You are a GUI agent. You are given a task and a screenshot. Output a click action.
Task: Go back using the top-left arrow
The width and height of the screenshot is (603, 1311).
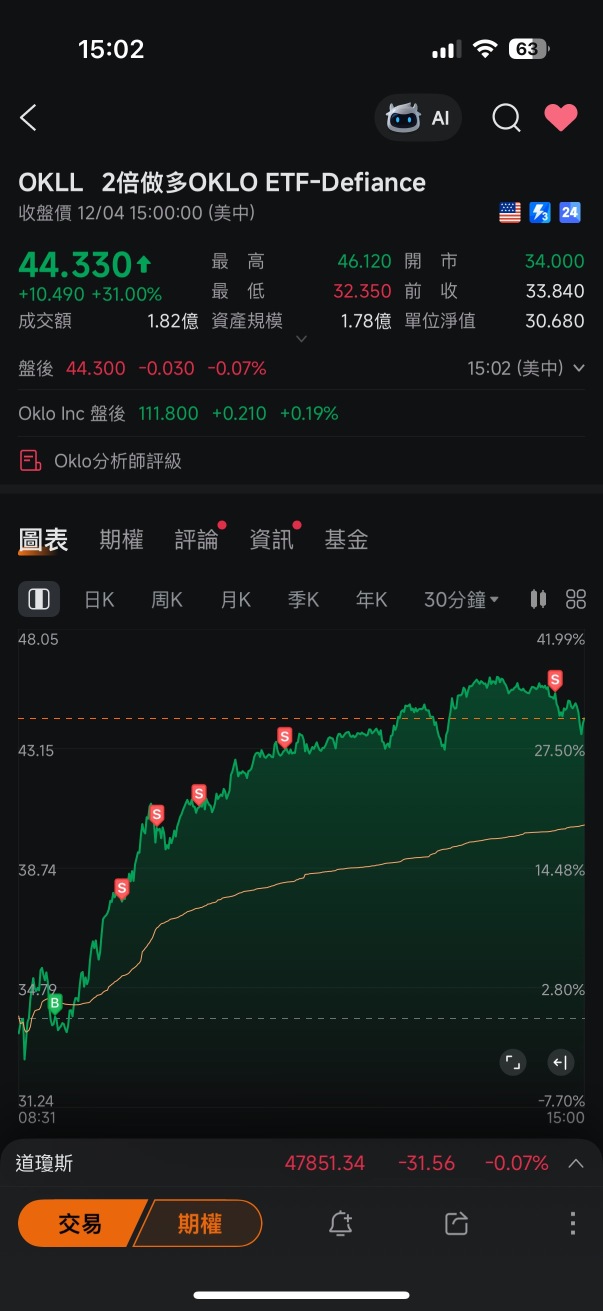28,118
